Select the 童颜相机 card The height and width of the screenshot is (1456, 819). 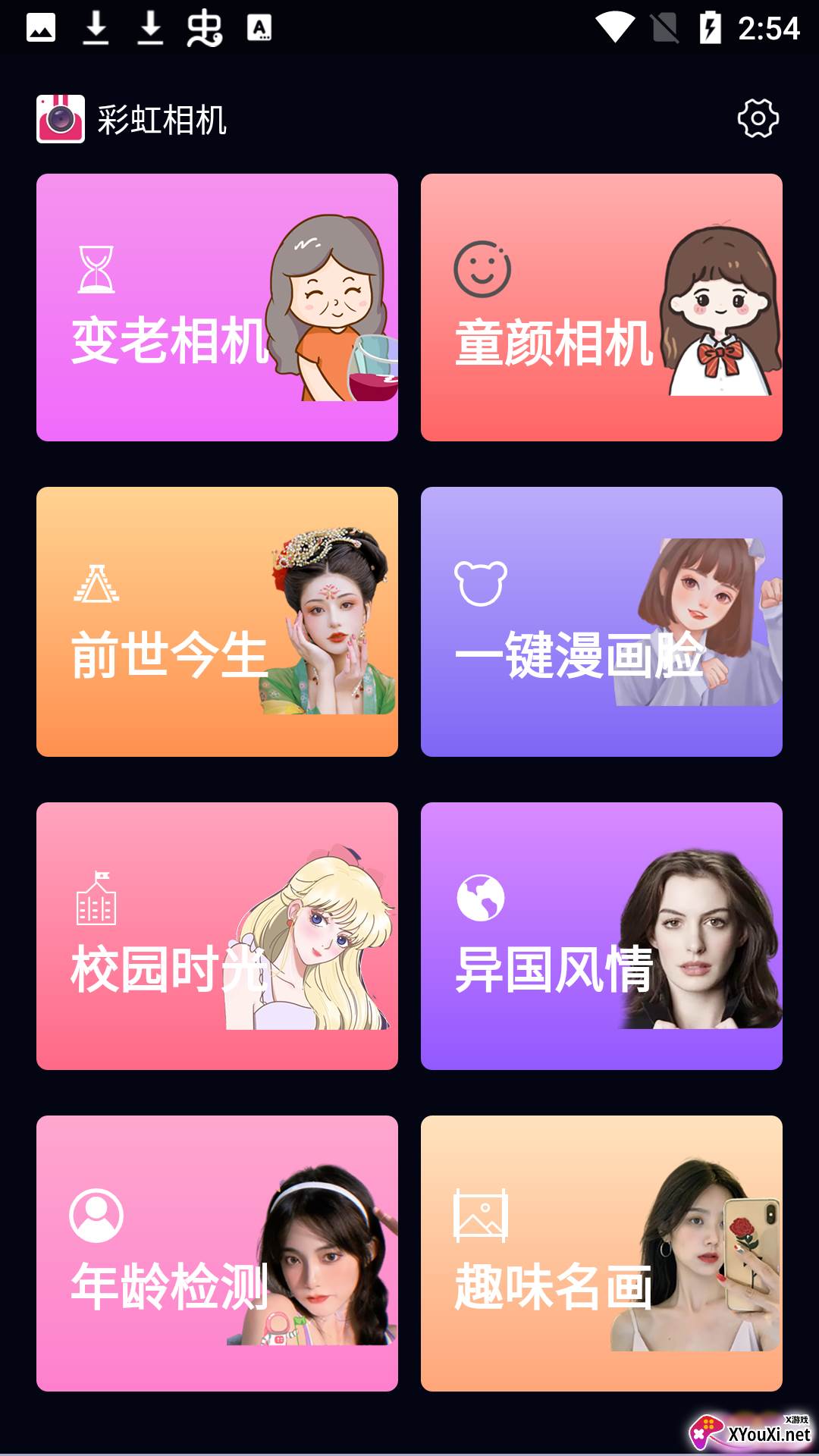coord(601,307)
